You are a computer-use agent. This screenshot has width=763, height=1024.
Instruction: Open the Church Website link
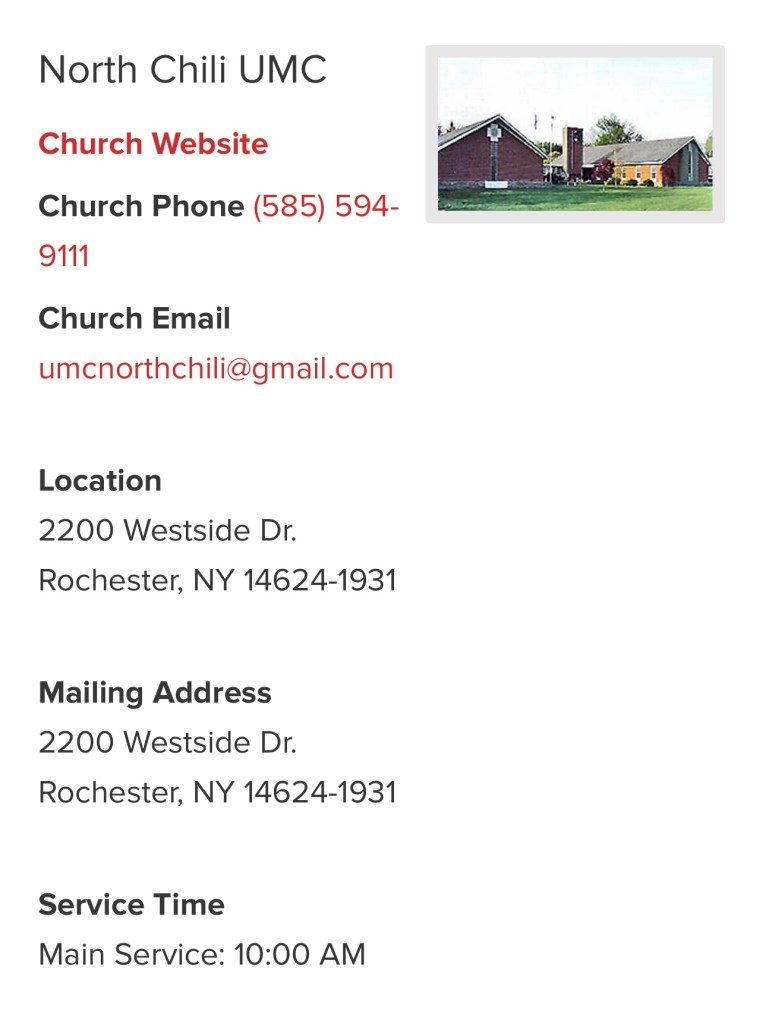[x=153, y=144]
